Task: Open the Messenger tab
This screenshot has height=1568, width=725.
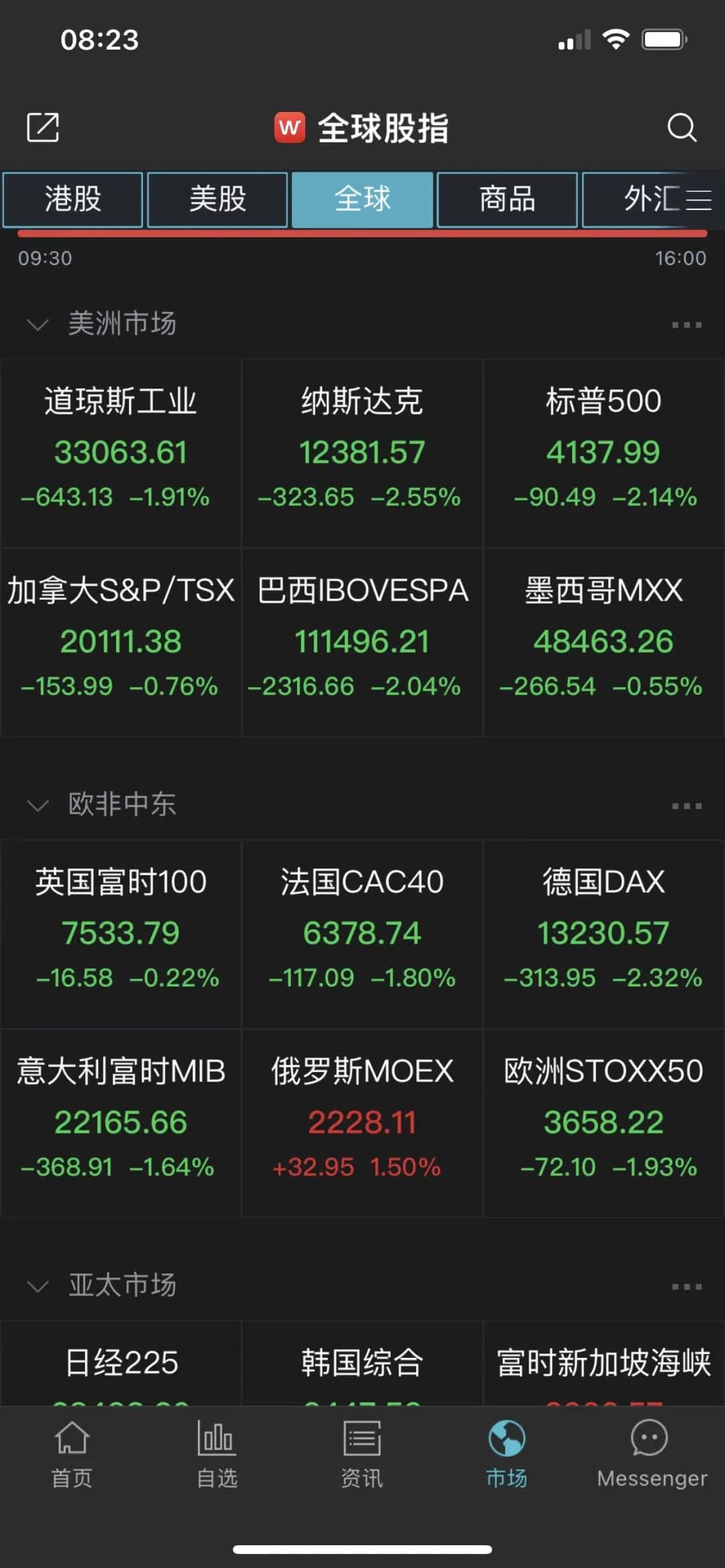Action: pos(651,1453)
